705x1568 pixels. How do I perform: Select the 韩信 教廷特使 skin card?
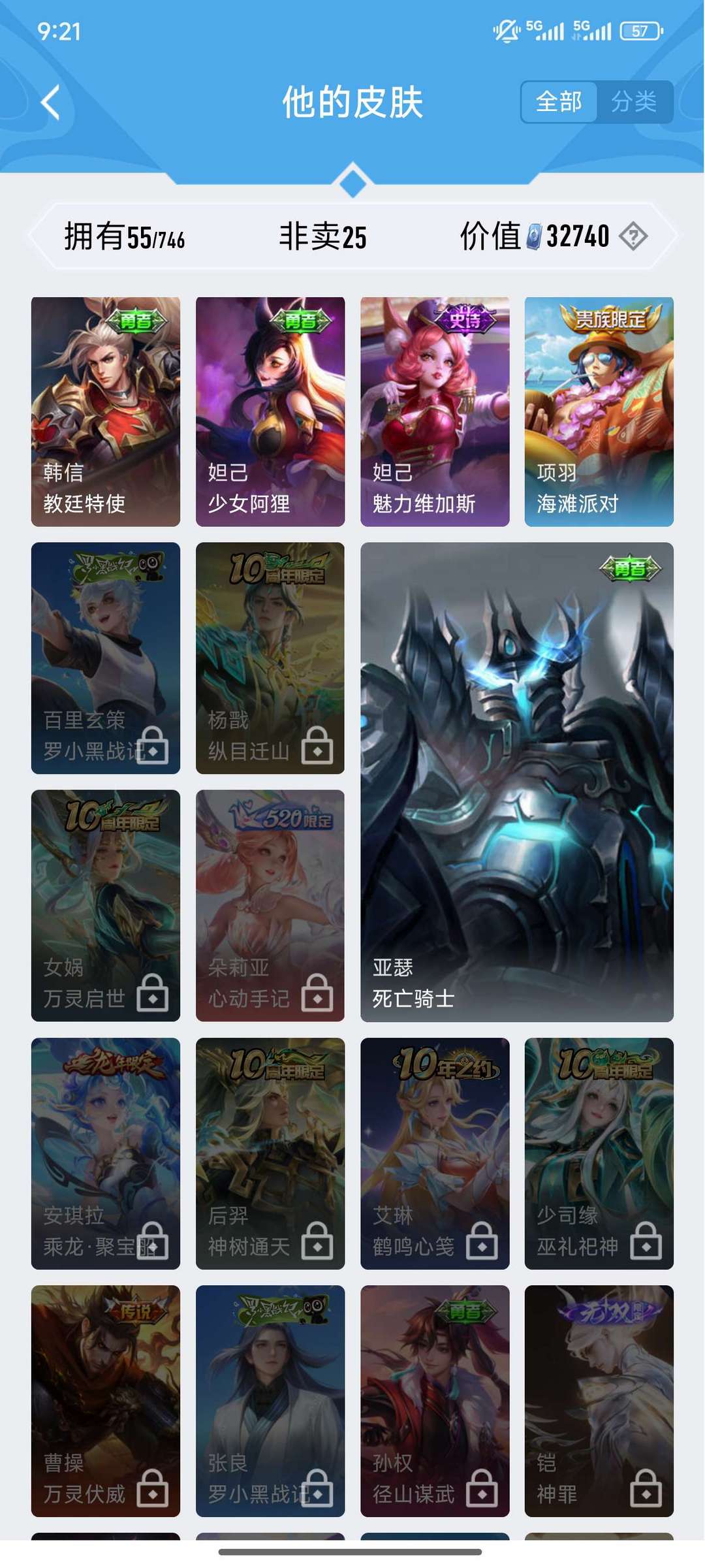click(x=104, y=411)
